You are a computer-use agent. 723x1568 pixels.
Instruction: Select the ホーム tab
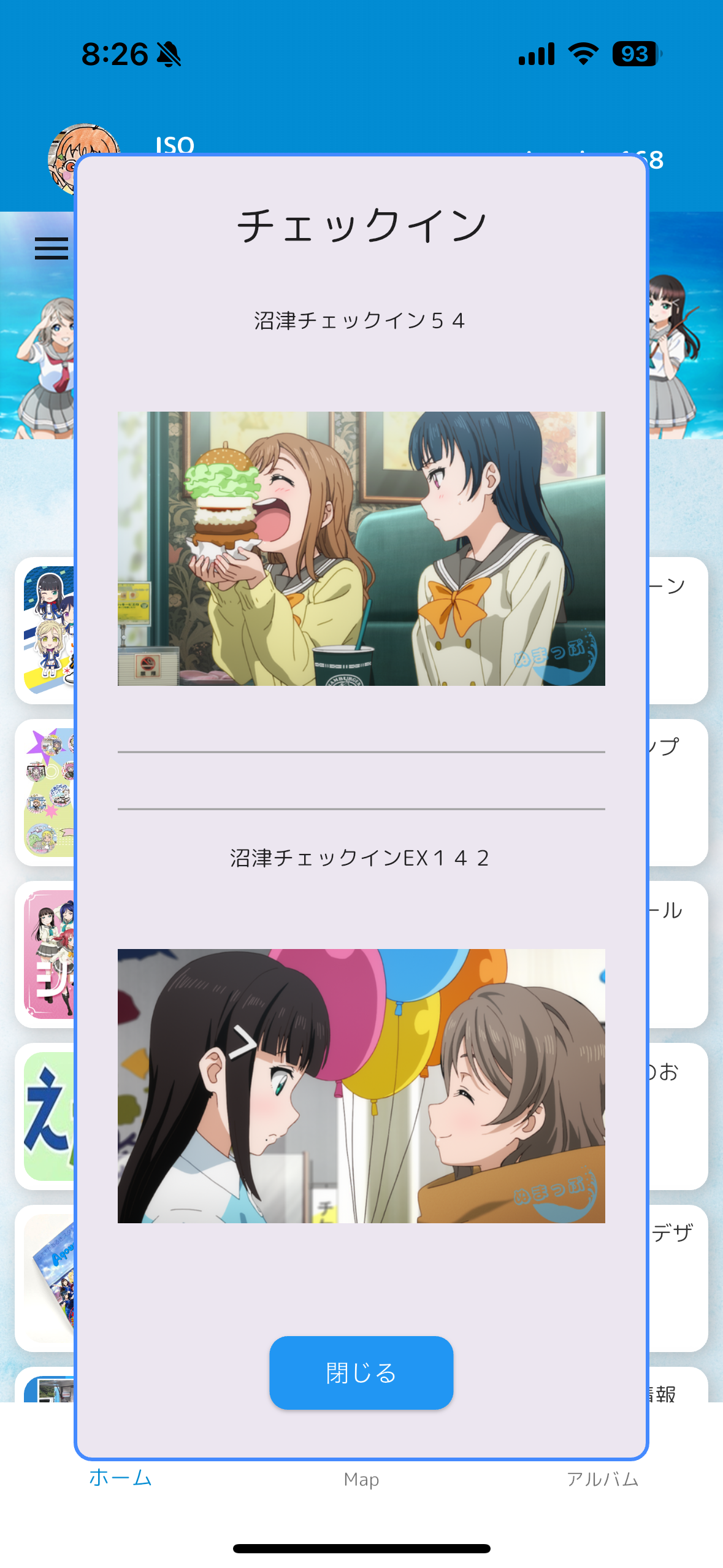[120, 1478]
